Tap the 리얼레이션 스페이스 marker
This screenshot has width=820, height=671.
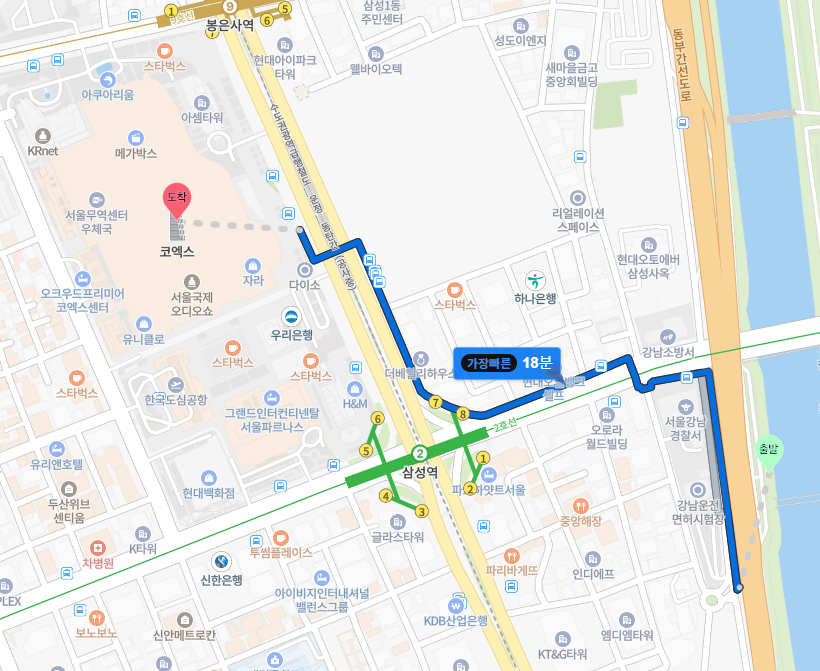click(x=575, y=197)
